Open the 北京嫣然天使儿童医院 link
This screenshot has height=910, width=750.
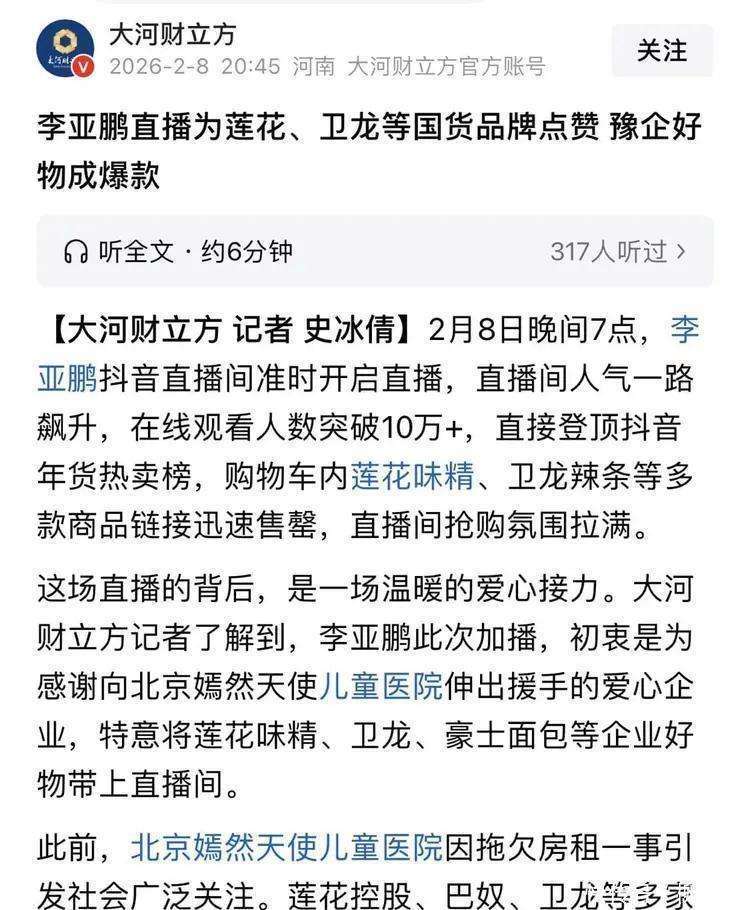click(x=286, y=847)
